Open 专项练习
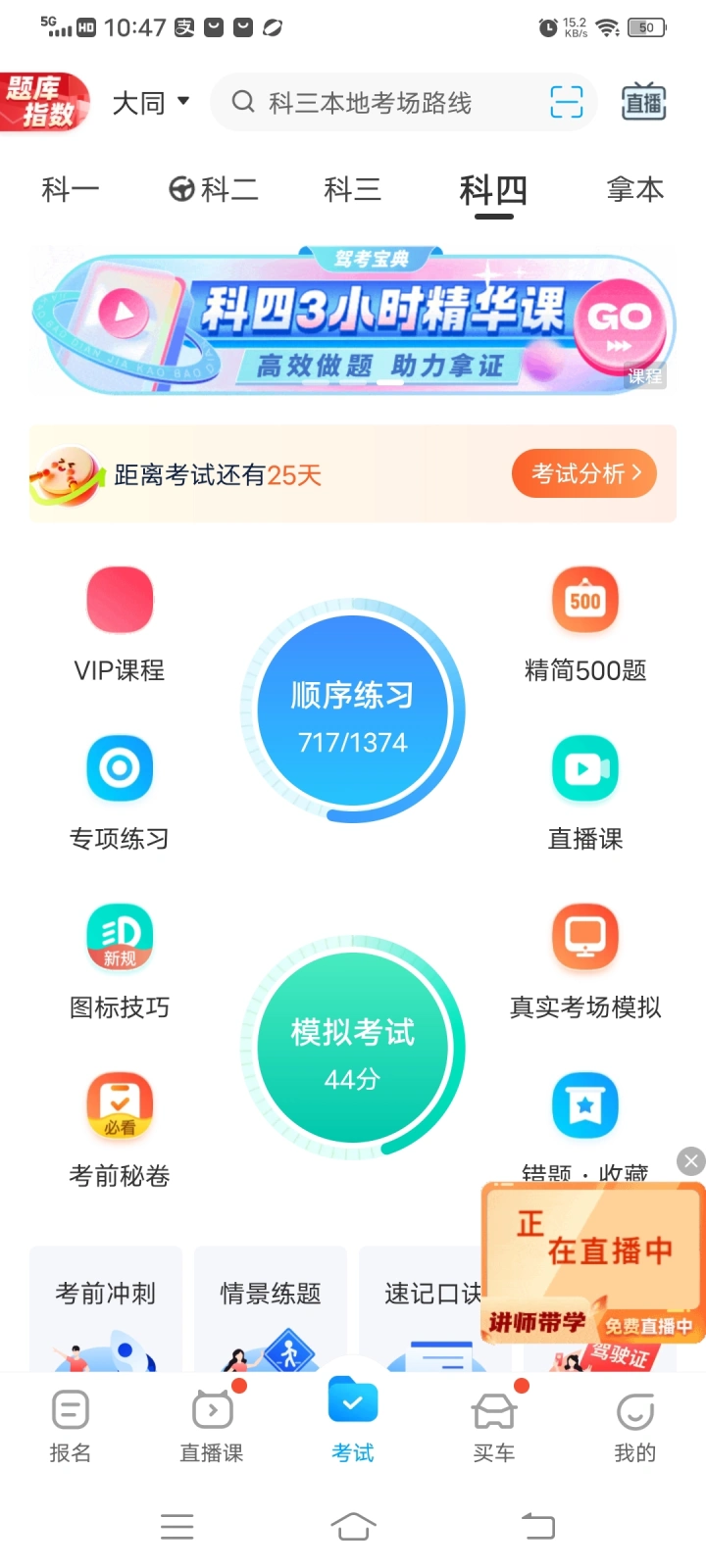The width and height of the screenshot is (706, 1568). (x=120, y=793)
